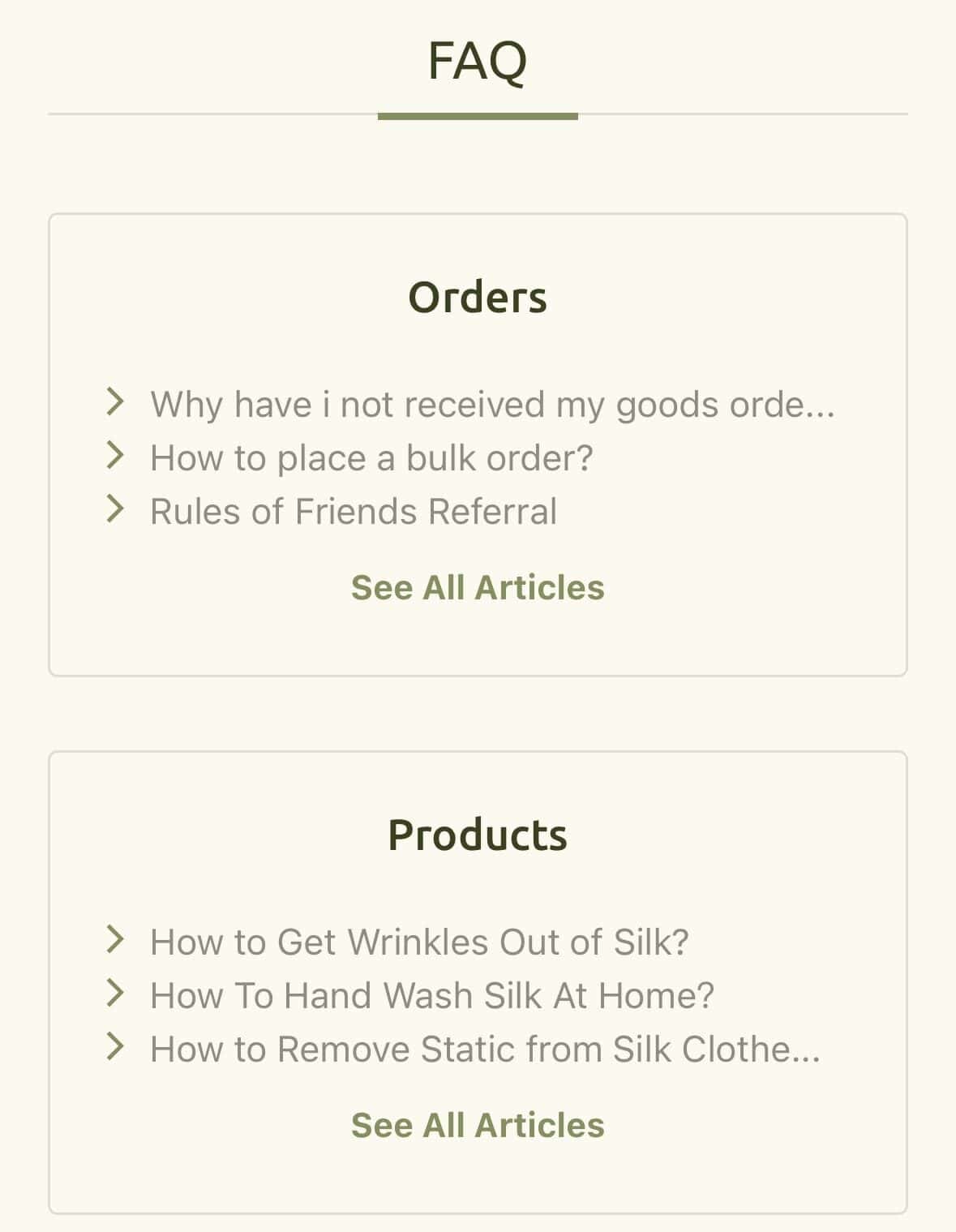See All Articles under Orders
The image size is (956, 1232).
coord(478,587)
